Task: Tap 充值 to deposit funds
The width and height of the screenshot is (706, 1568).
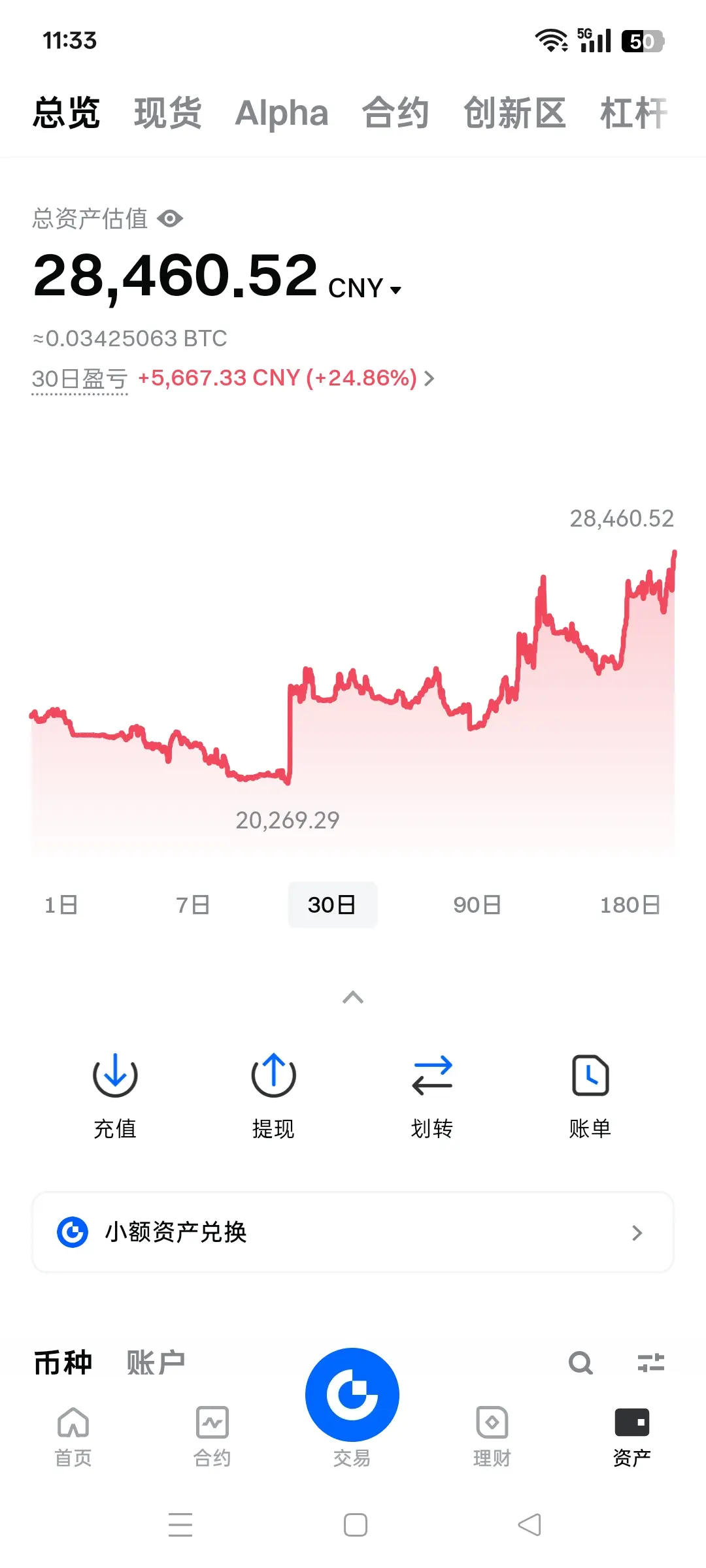Action: pyautogui.click(x=115, y=1094)
